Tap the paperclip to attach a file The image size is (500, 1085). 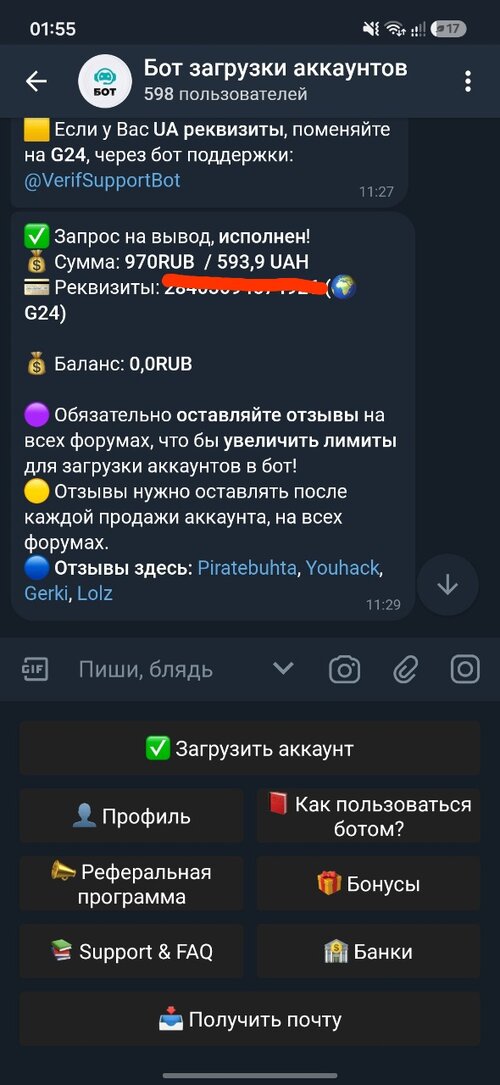(x=406, y=669)
